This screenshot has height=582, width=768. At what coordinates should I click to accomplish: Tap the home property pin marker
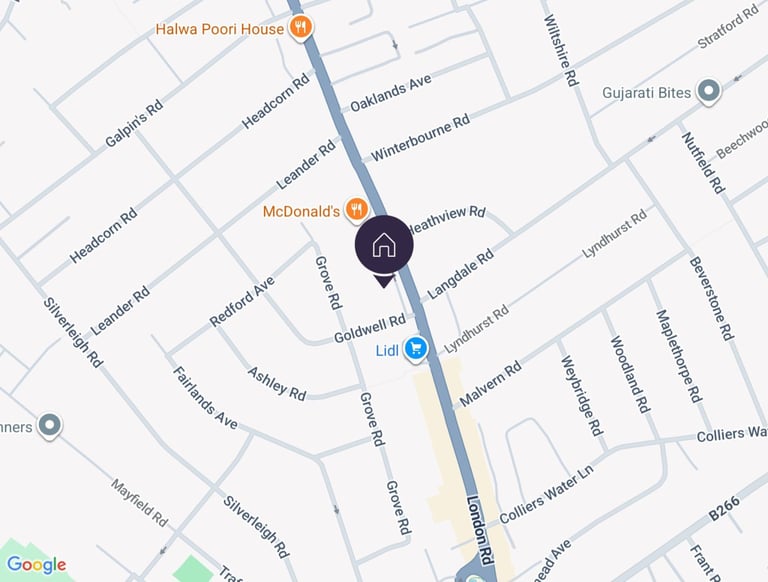pos(384,246)
